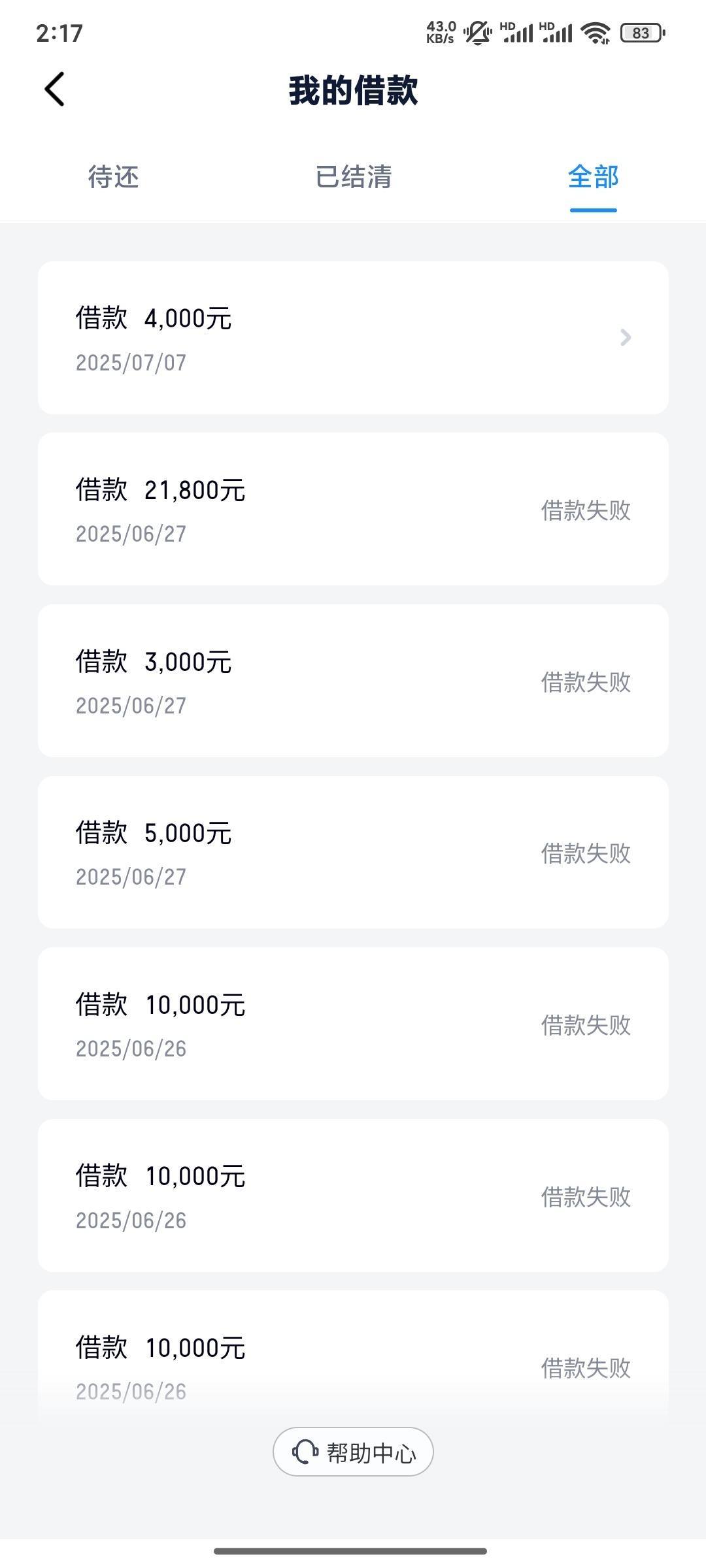Open 帮助中心 help center
Screen dimensions: 706x1568
click(353, 1452)
